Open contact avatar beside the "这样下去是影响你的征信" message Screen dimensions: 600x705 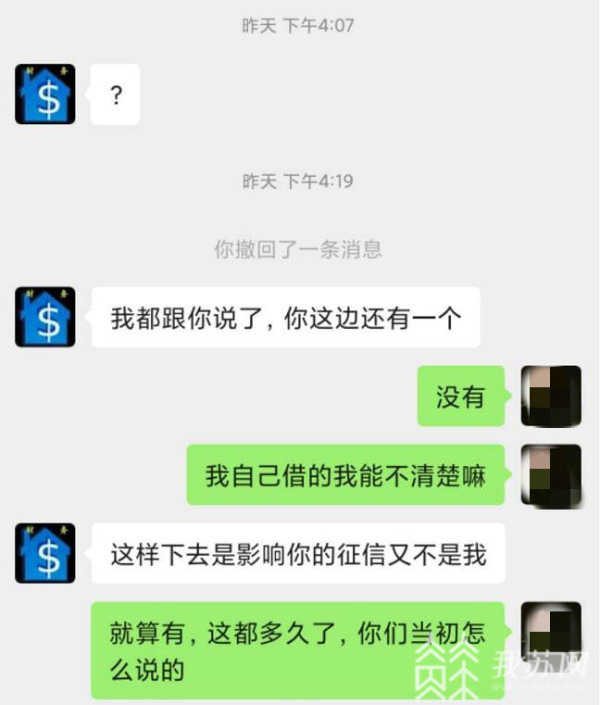pos(45,553)
